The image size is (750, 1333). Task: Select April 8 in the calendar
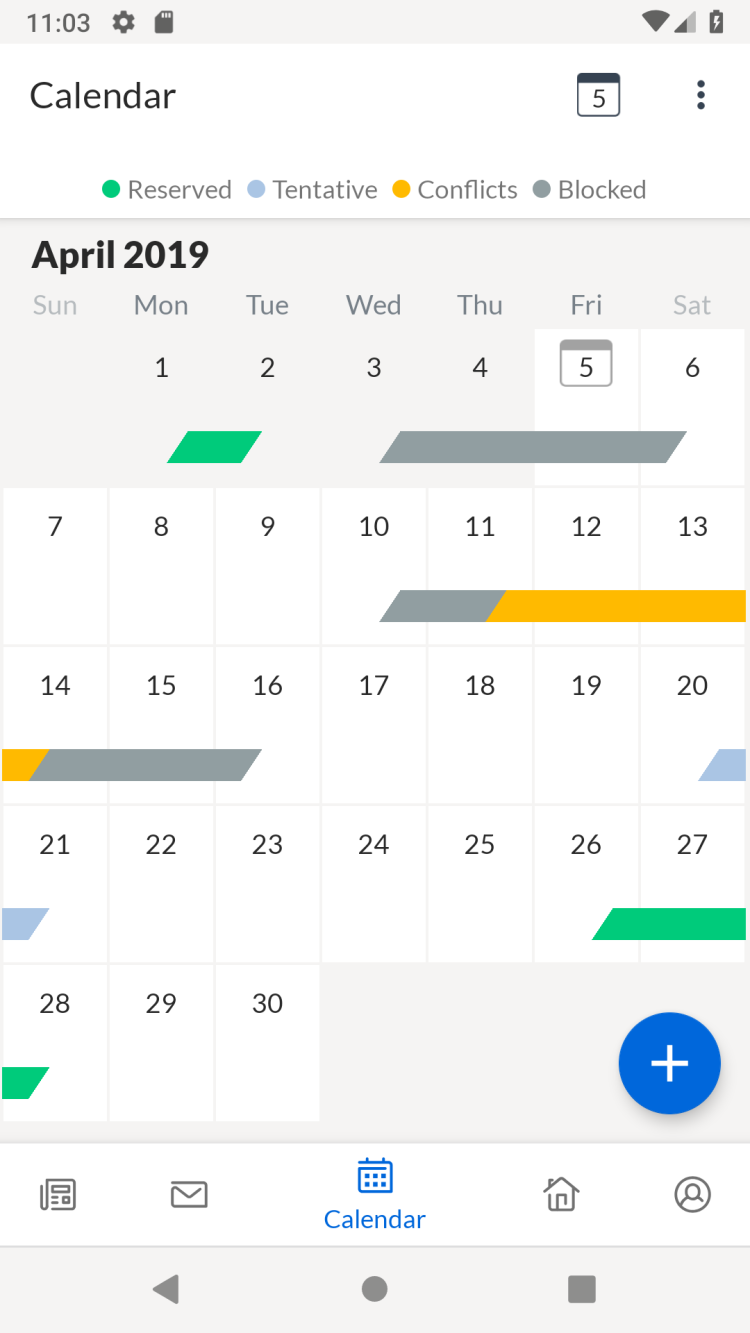pos(161,565)
